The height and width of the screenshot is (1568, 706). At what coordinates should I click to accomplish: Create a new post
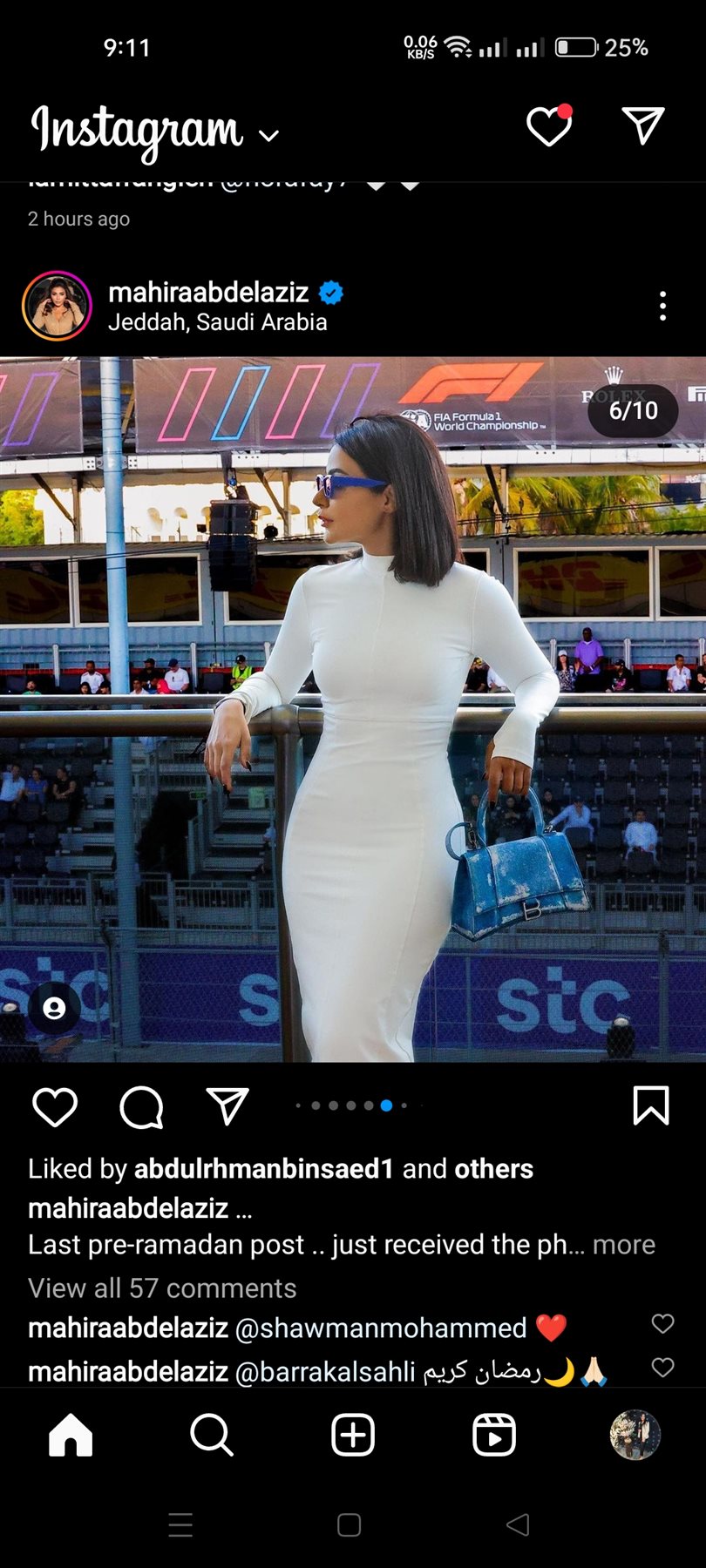(x=353, y=1435)
